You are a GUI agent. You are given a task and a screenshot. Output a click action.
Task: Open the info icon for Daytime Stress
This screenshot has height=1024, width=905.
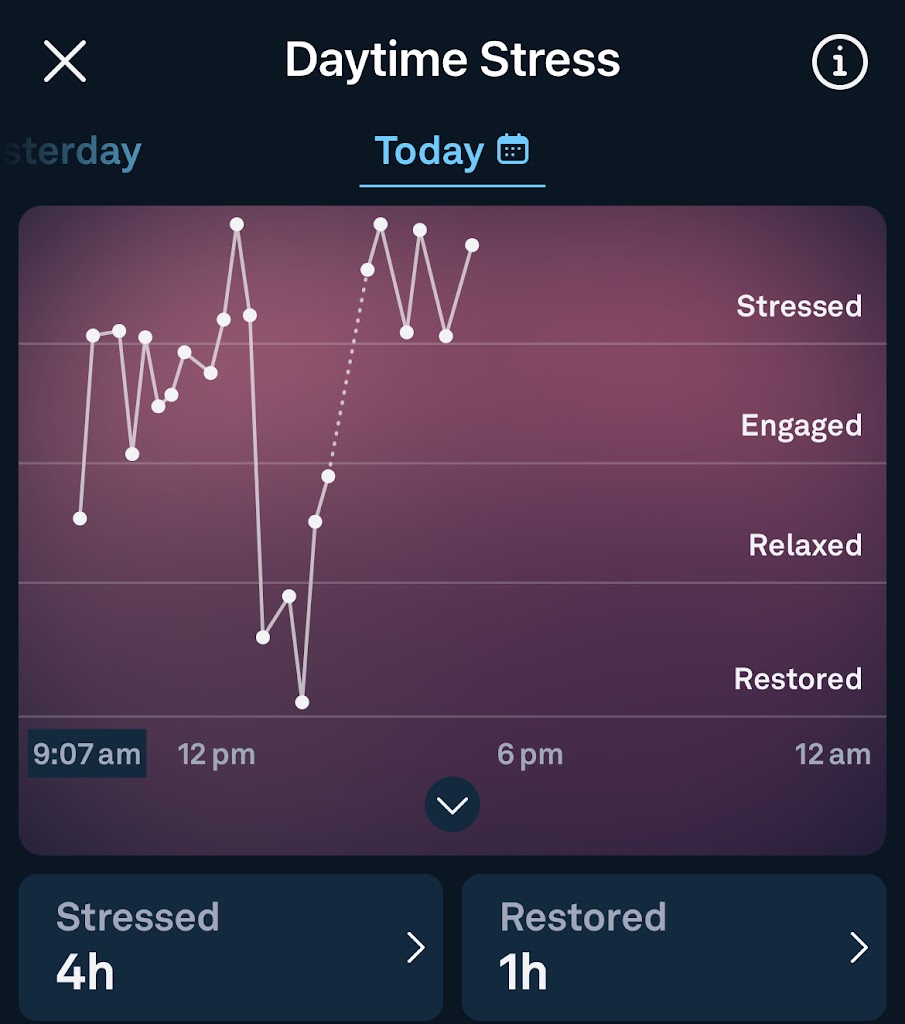(x=838, y=62)
